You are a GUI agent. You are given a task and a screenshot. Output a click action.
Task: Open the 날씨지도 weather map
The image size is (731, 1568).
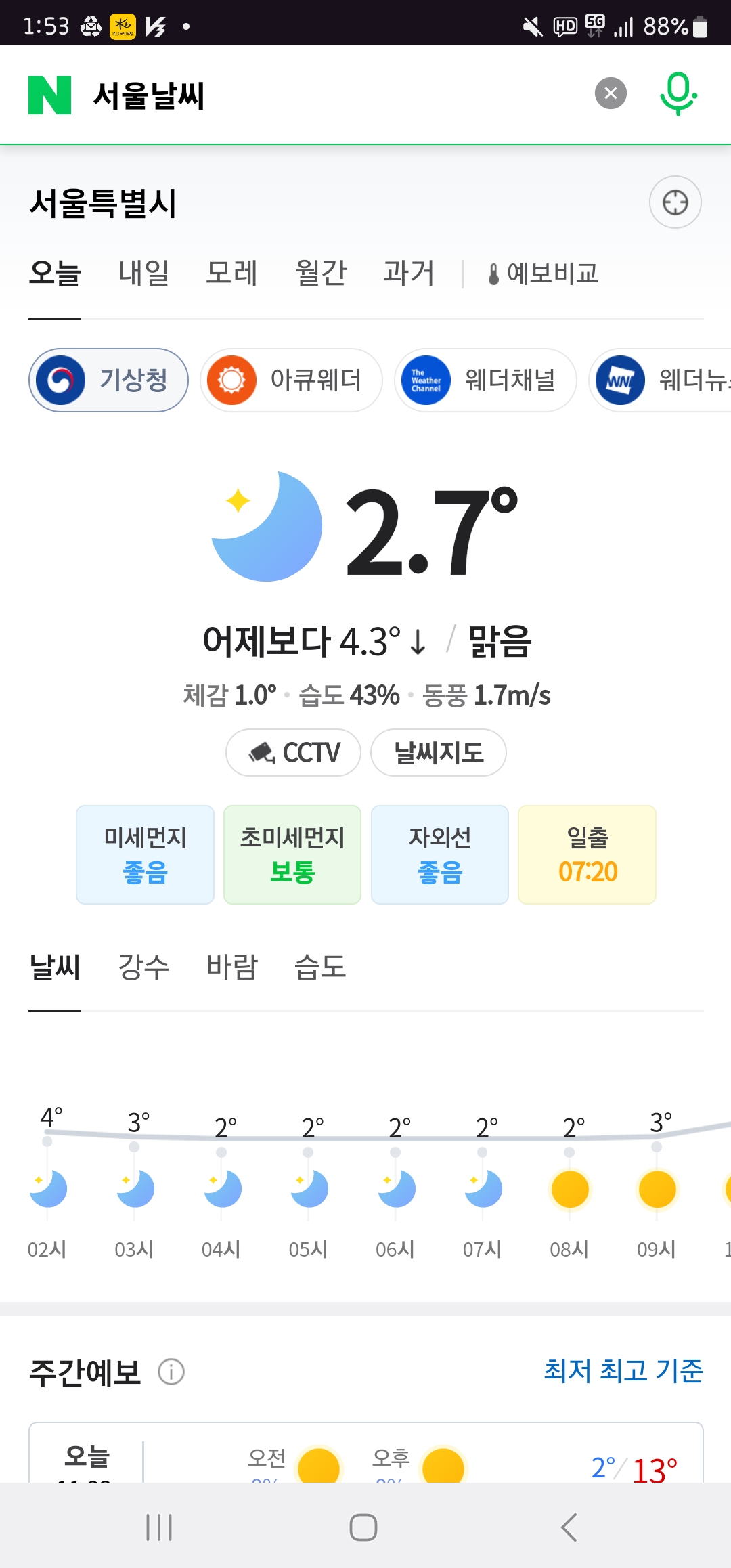pyautogui.click(x=439, y=752)
